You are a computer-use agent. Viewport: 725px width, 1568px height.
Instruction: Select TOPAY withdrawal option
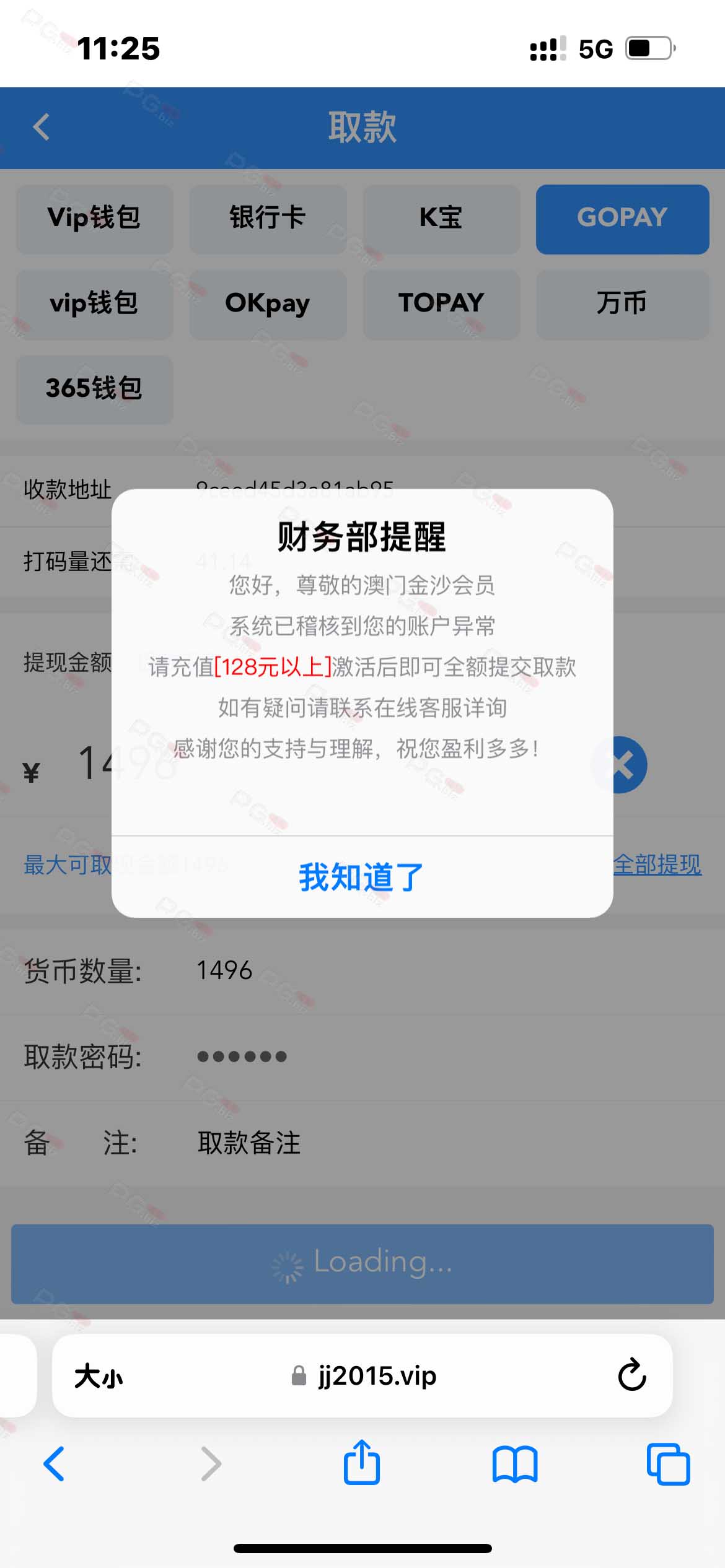(441, 303)
